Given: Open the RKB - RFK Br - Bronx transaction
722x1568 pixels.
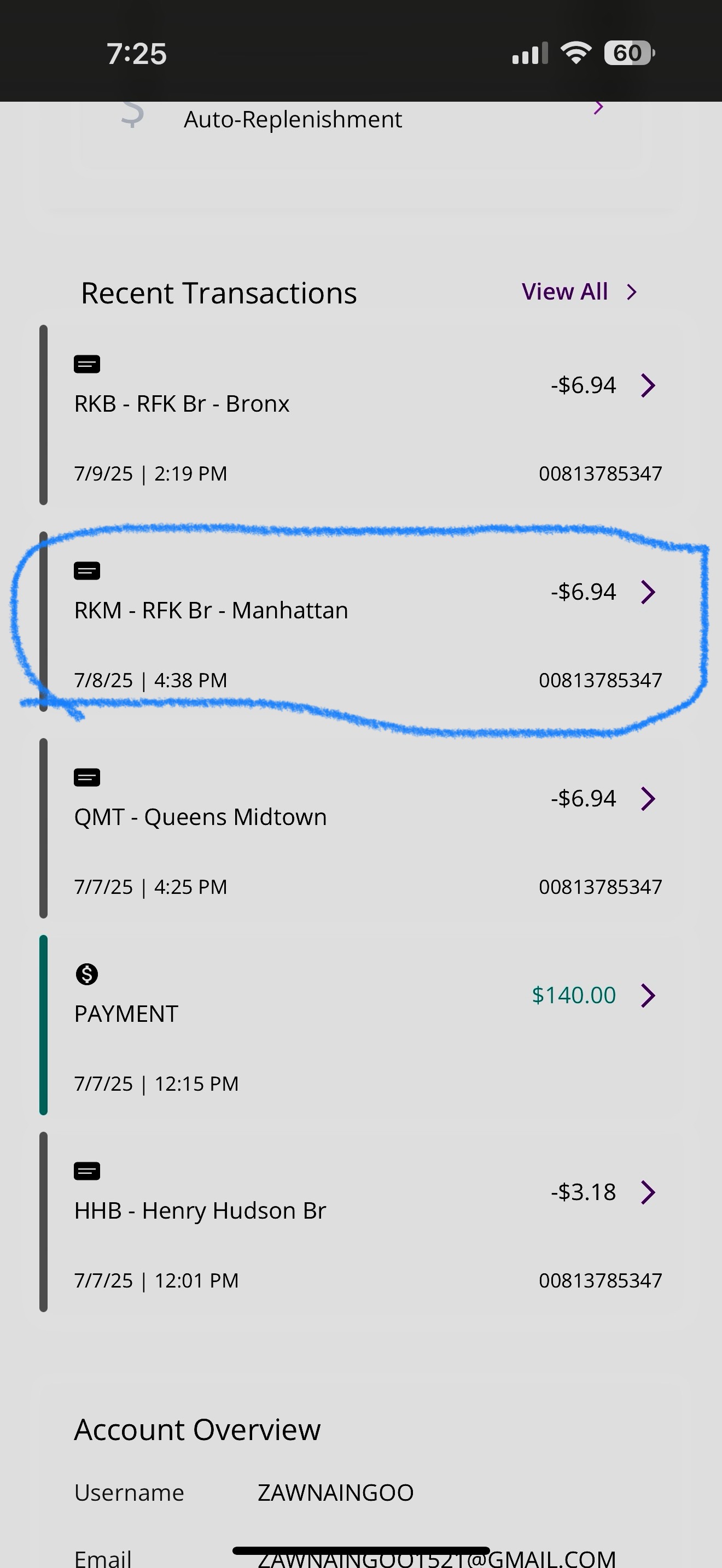Looking at the screenshot, I should point(359,415).
